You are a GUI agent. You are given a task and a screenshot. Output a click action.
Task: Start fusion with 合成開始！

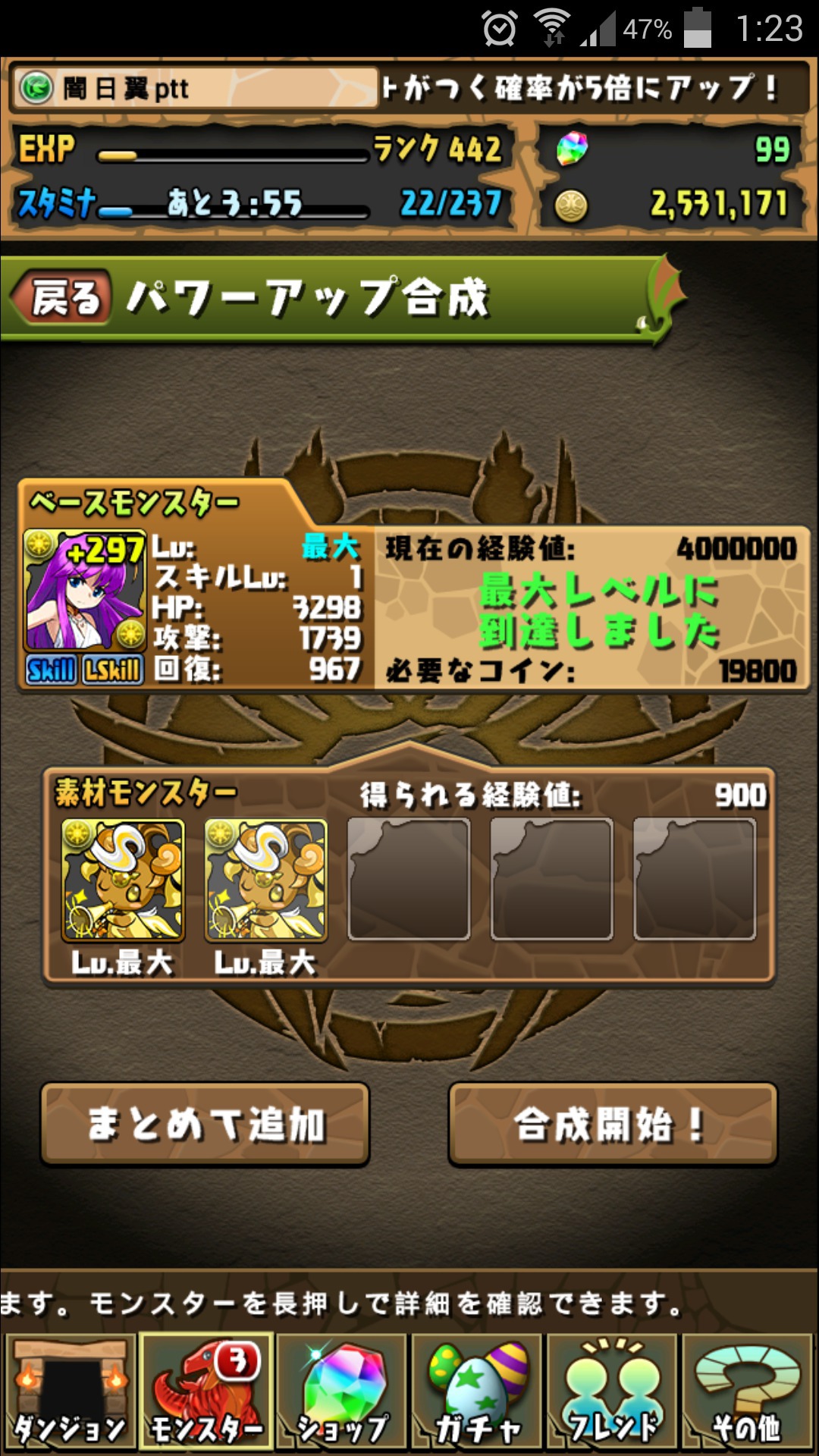[x=613, y=1124]
